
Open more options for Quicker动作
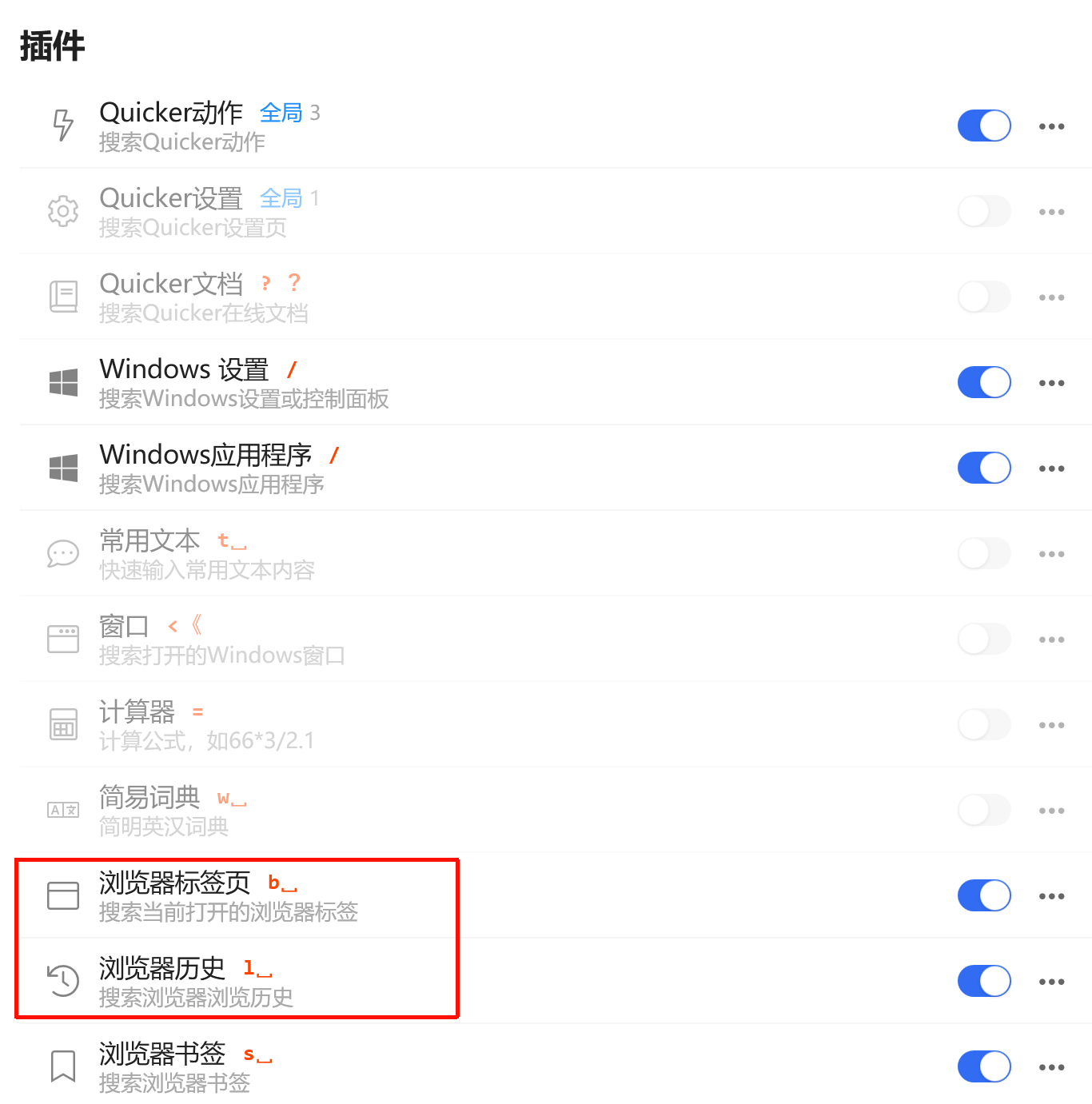1051,126
